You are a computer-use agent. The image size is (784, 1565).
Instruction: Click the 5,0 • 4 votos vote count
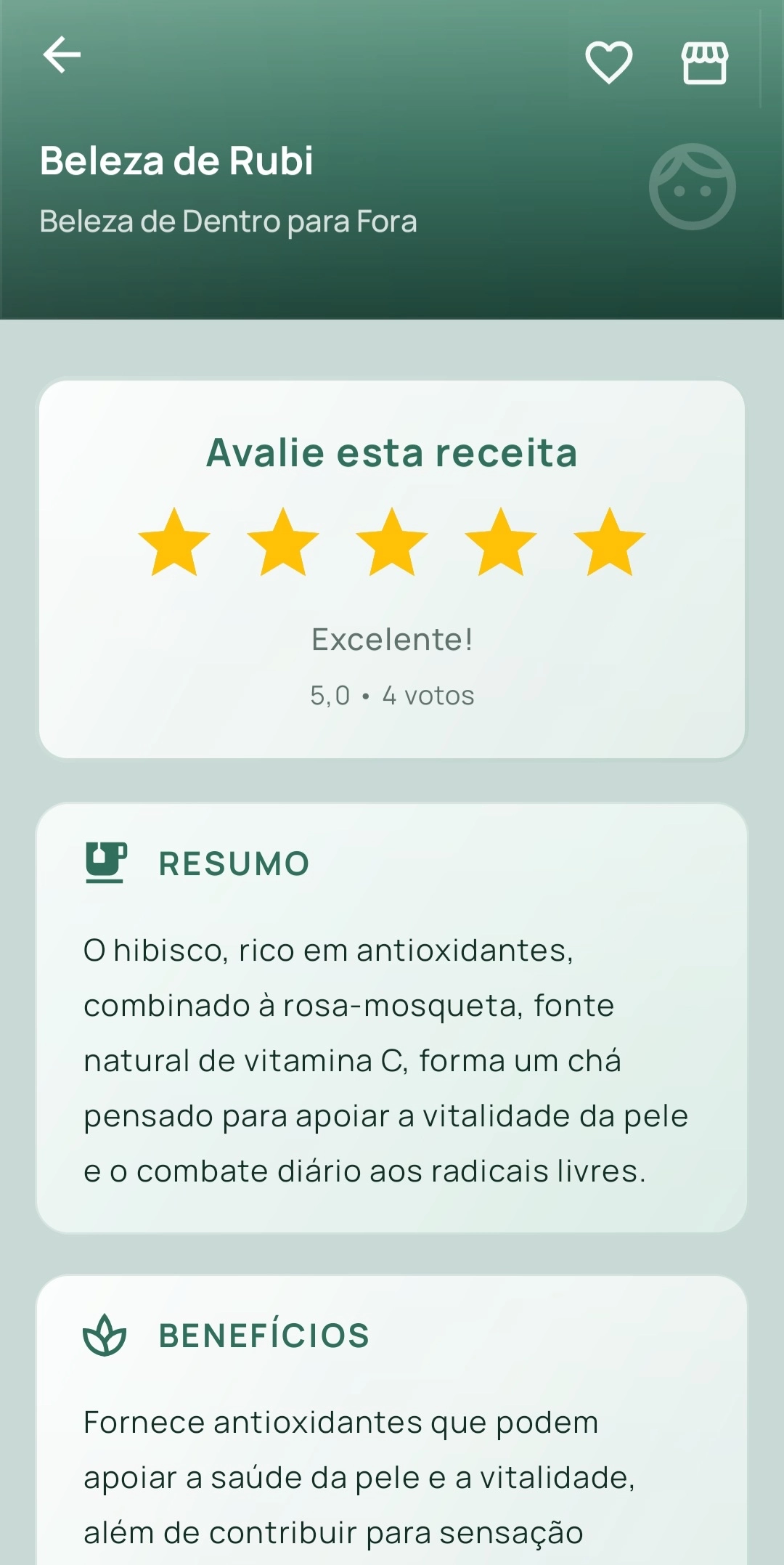pyautogui.click(x=392, y=695)
